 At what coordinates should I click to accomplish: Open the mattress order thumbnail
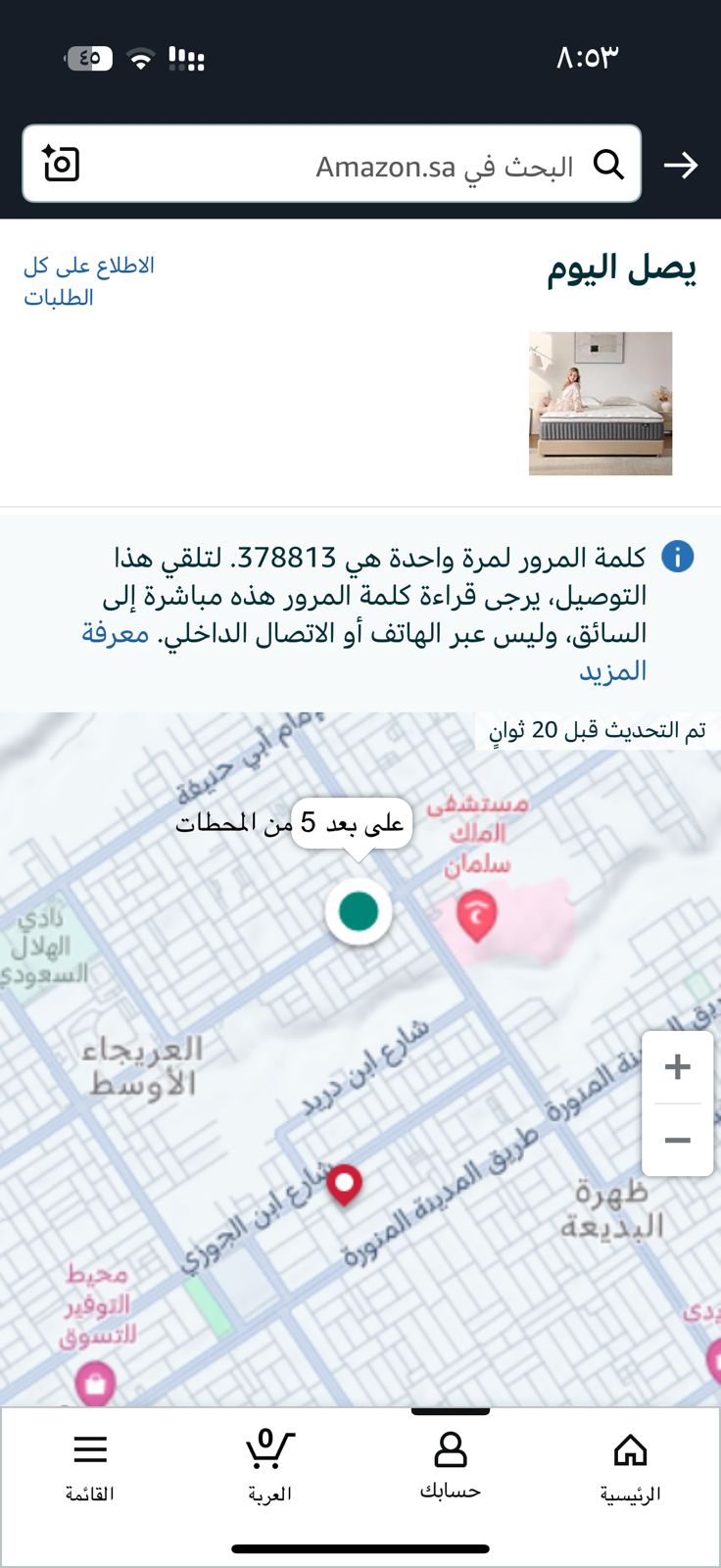601,404
